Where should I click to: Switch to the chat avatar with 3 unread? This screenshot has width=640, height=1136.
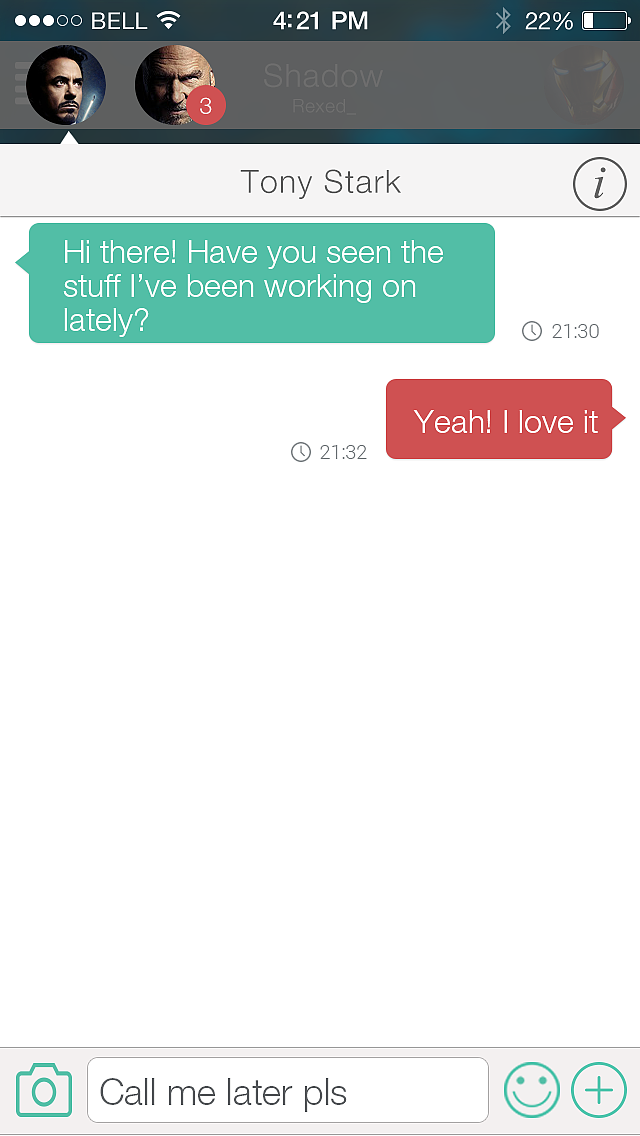coord(177,86)
